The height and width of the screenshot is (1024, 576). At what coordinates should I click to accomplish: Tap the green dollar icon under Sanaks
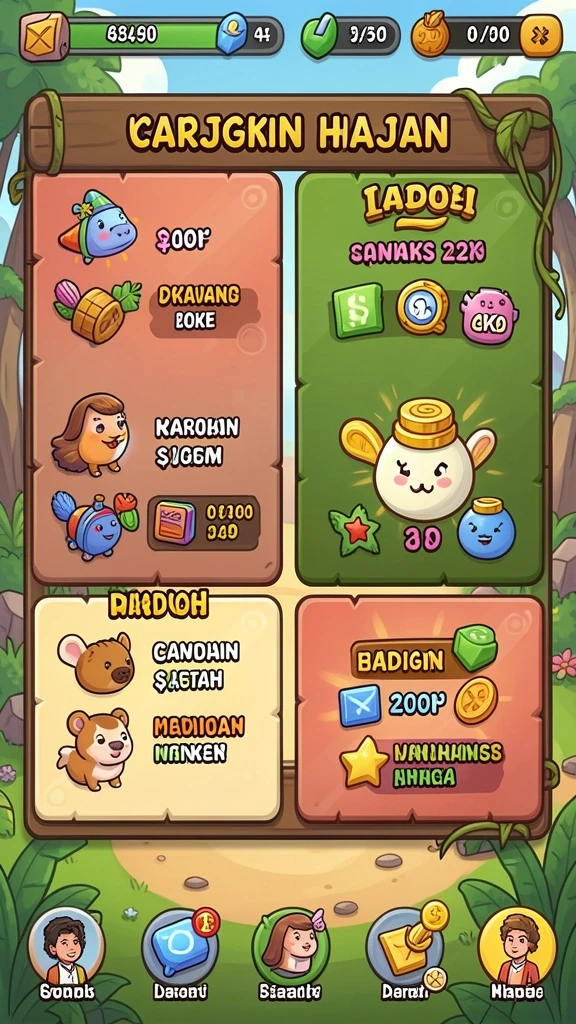pos(357,310)
